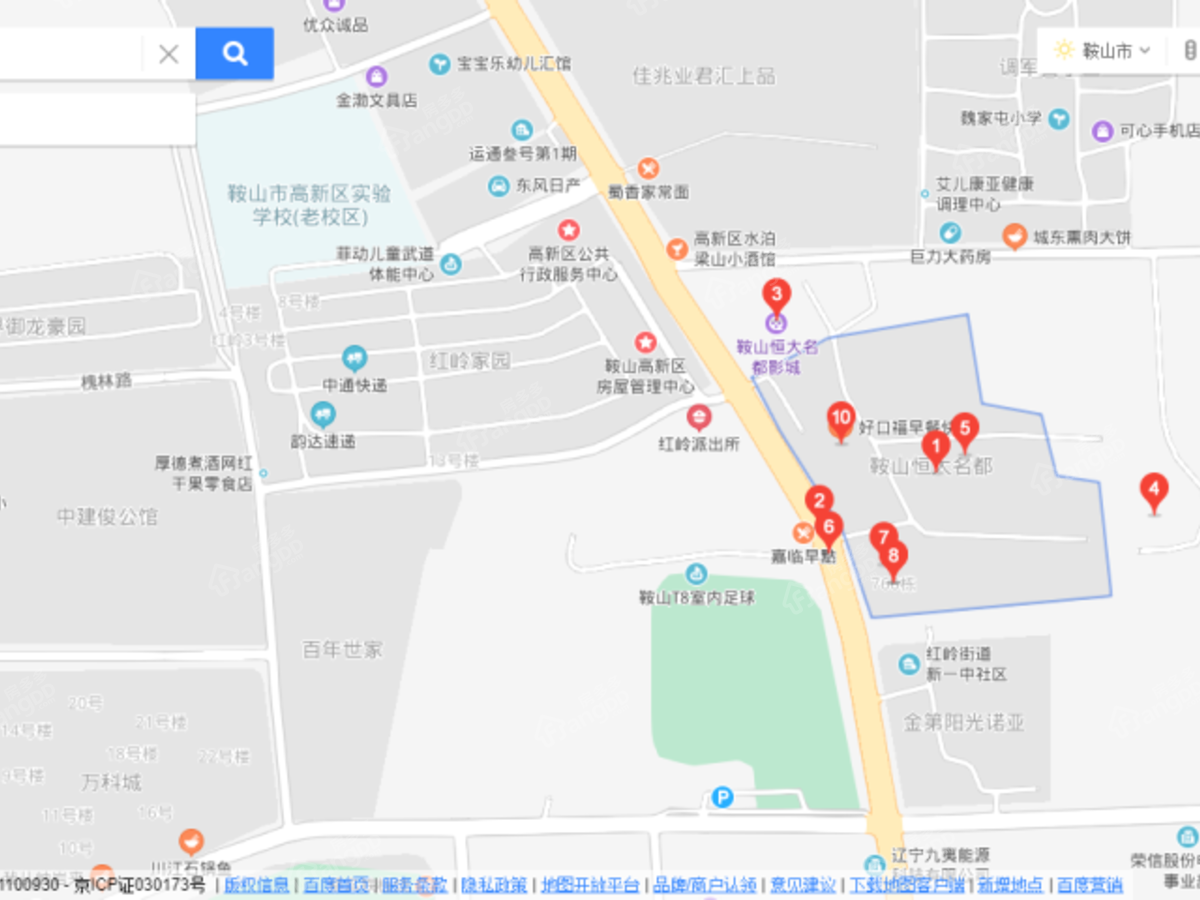This screenshot has height=900, width=1200.
Task: Select map marker number 3
Action: click(x=776, y=295)
